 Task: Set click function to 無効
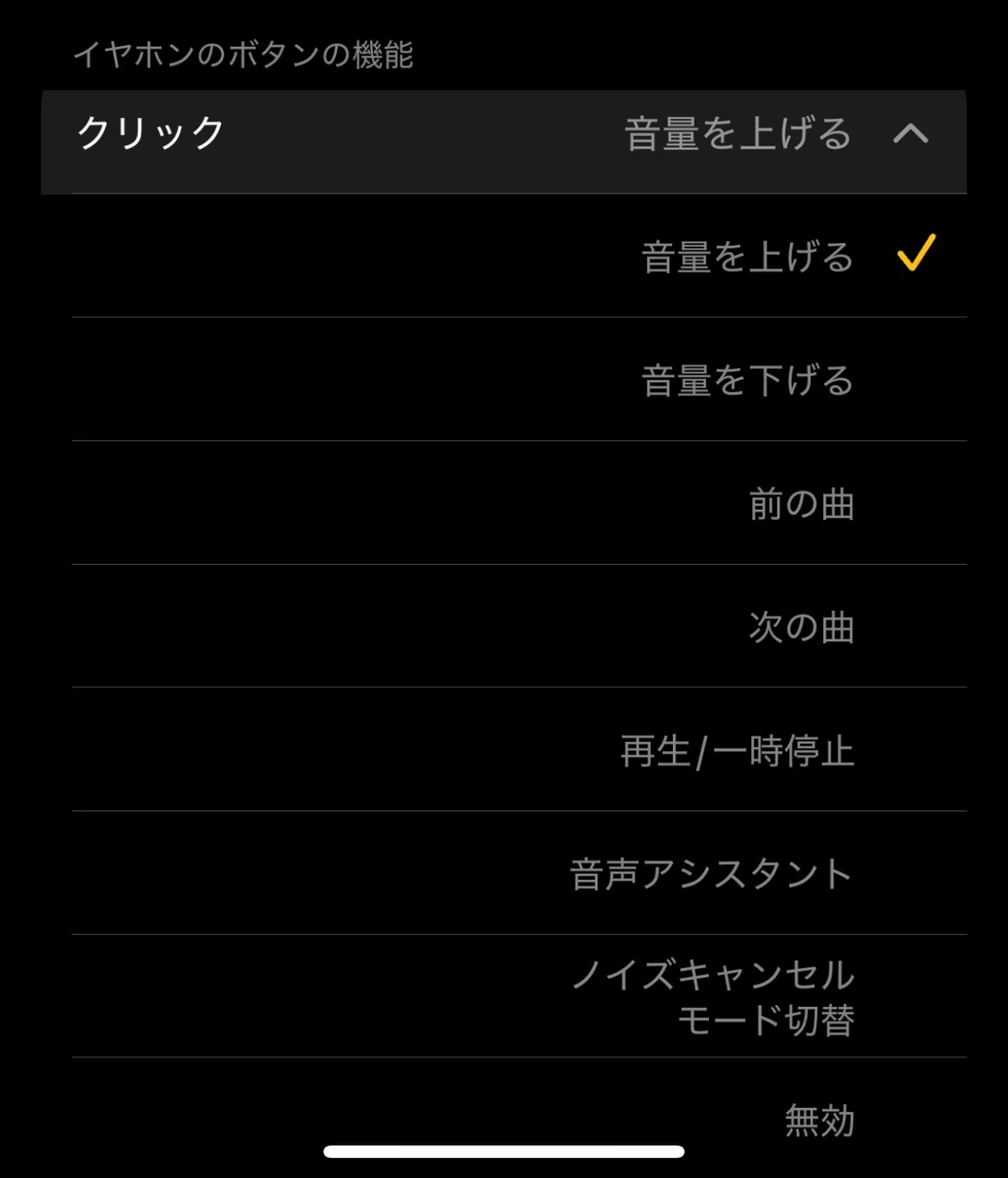pyautogui.click(x=818, y=1120)
